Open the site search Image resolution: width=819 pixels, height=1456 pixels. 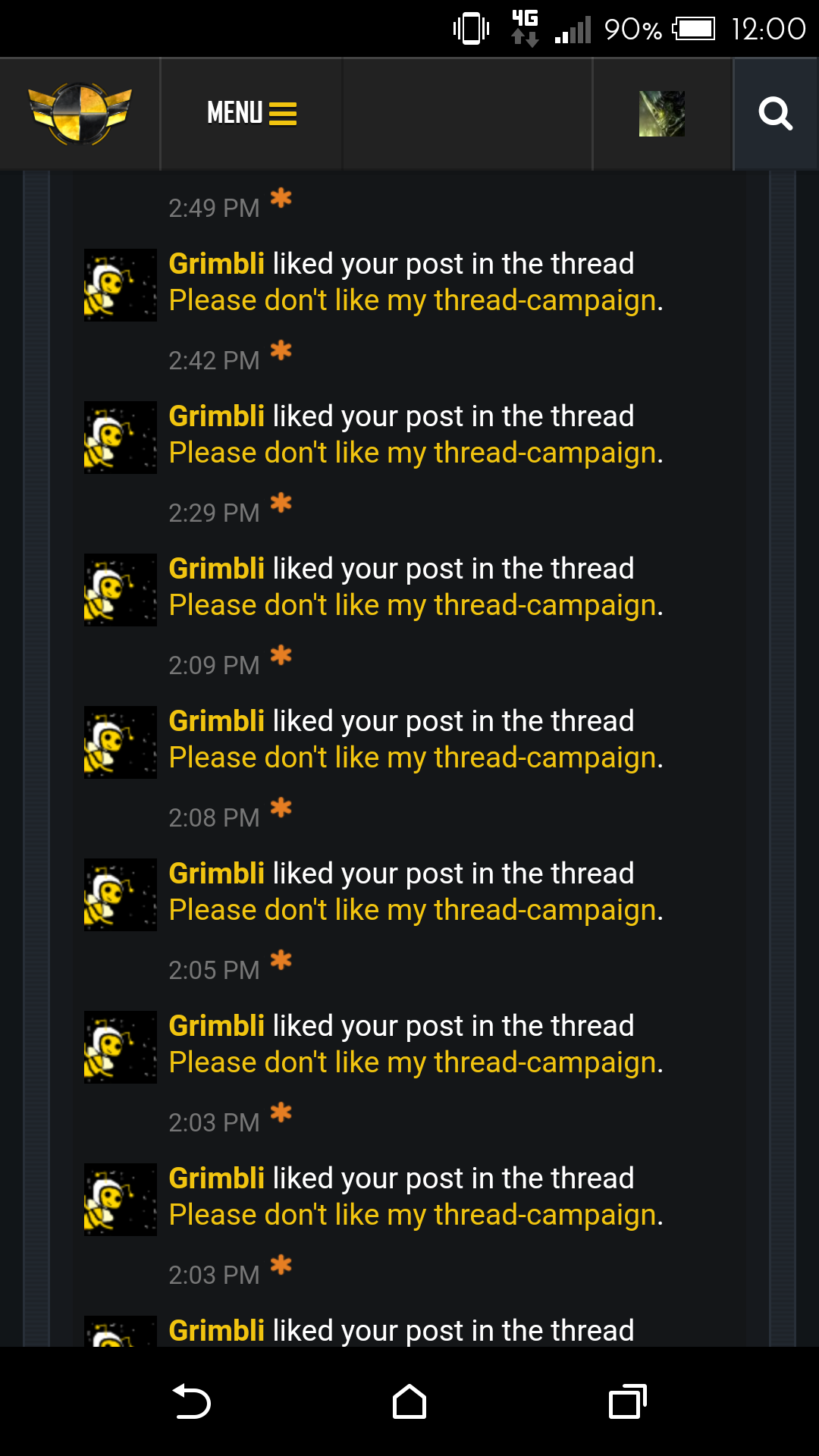pyautogui.click(x=775, y=114)
